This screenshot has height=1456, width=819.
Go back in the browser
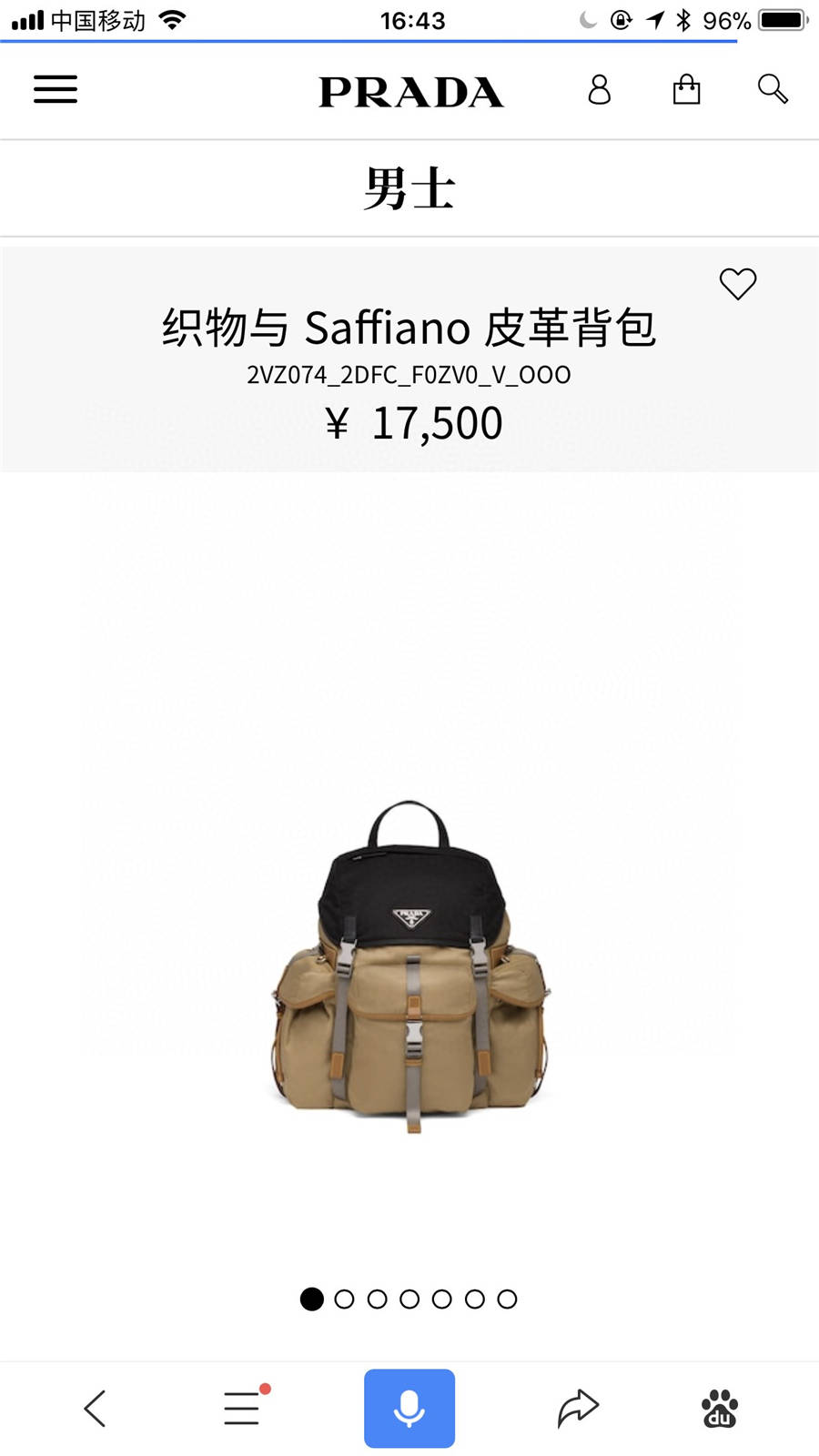click(x=95, y=1408)
